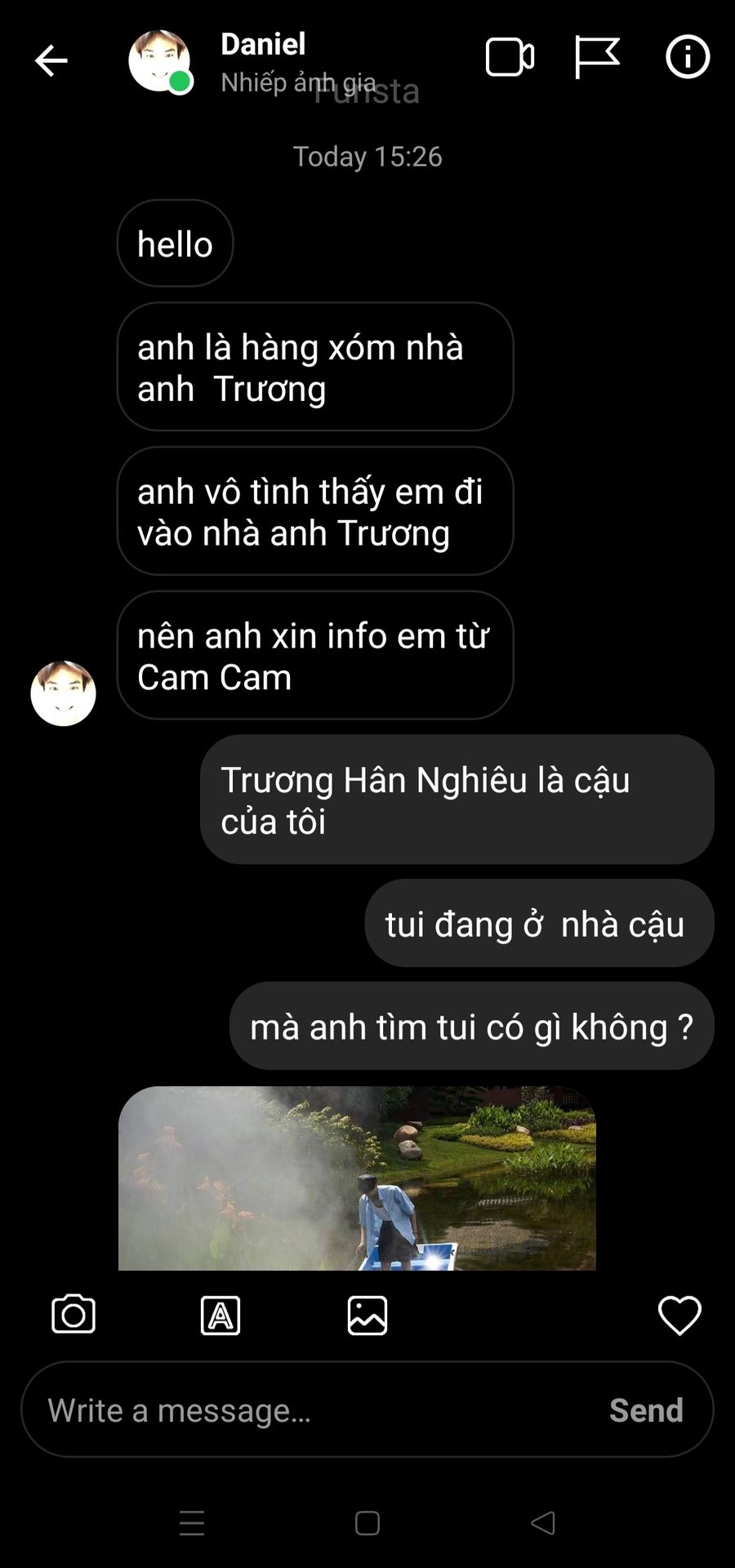This screenshot has width=735, height=1568.
Task: Tap the Send button
Action: click(x=646, y=1410)
